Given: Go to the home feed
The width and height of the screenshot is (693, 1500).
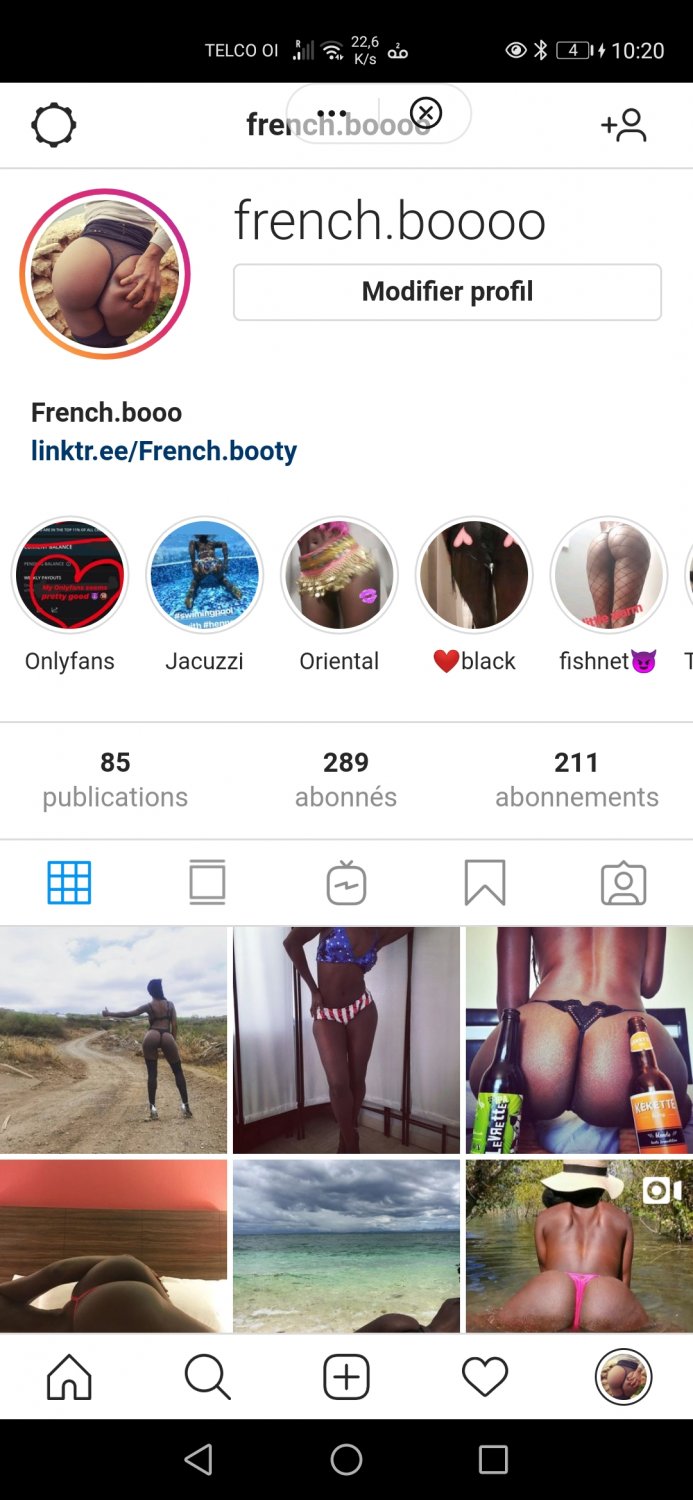Looking at the screenshot, I should tap(69, 1377).
